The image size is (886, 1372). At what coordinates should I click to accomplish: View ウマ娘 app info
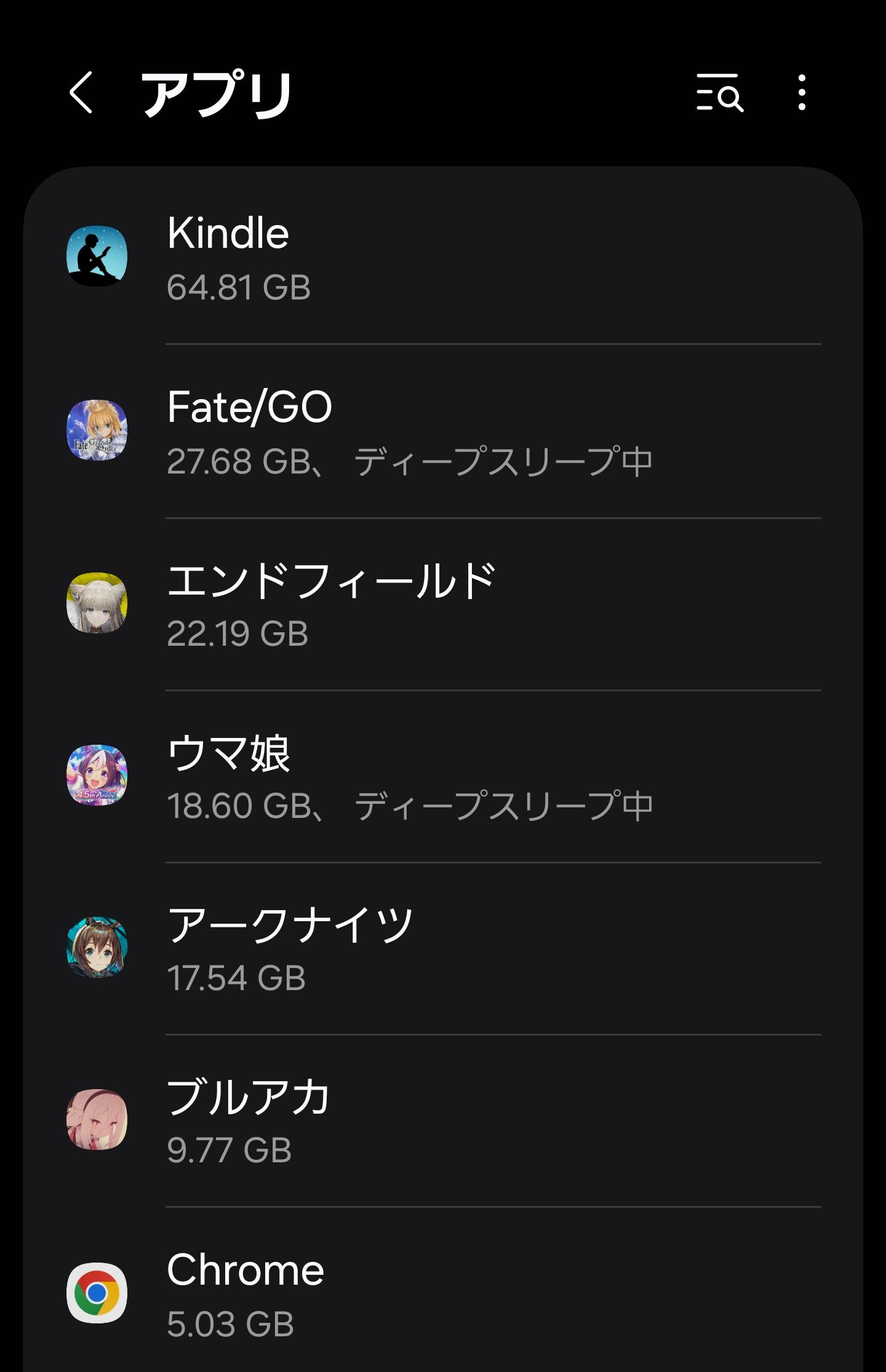click(x=443, y=776)
